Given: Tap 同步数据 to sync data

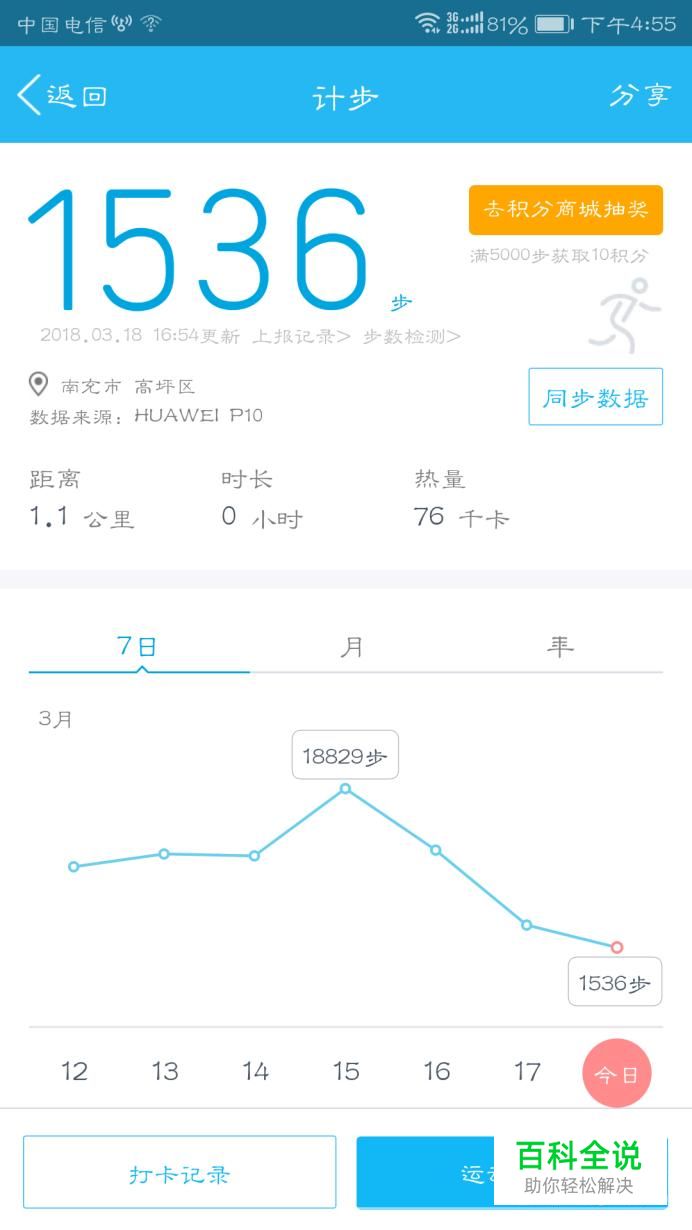Looking at the screenshot, I should coord(596,397).
